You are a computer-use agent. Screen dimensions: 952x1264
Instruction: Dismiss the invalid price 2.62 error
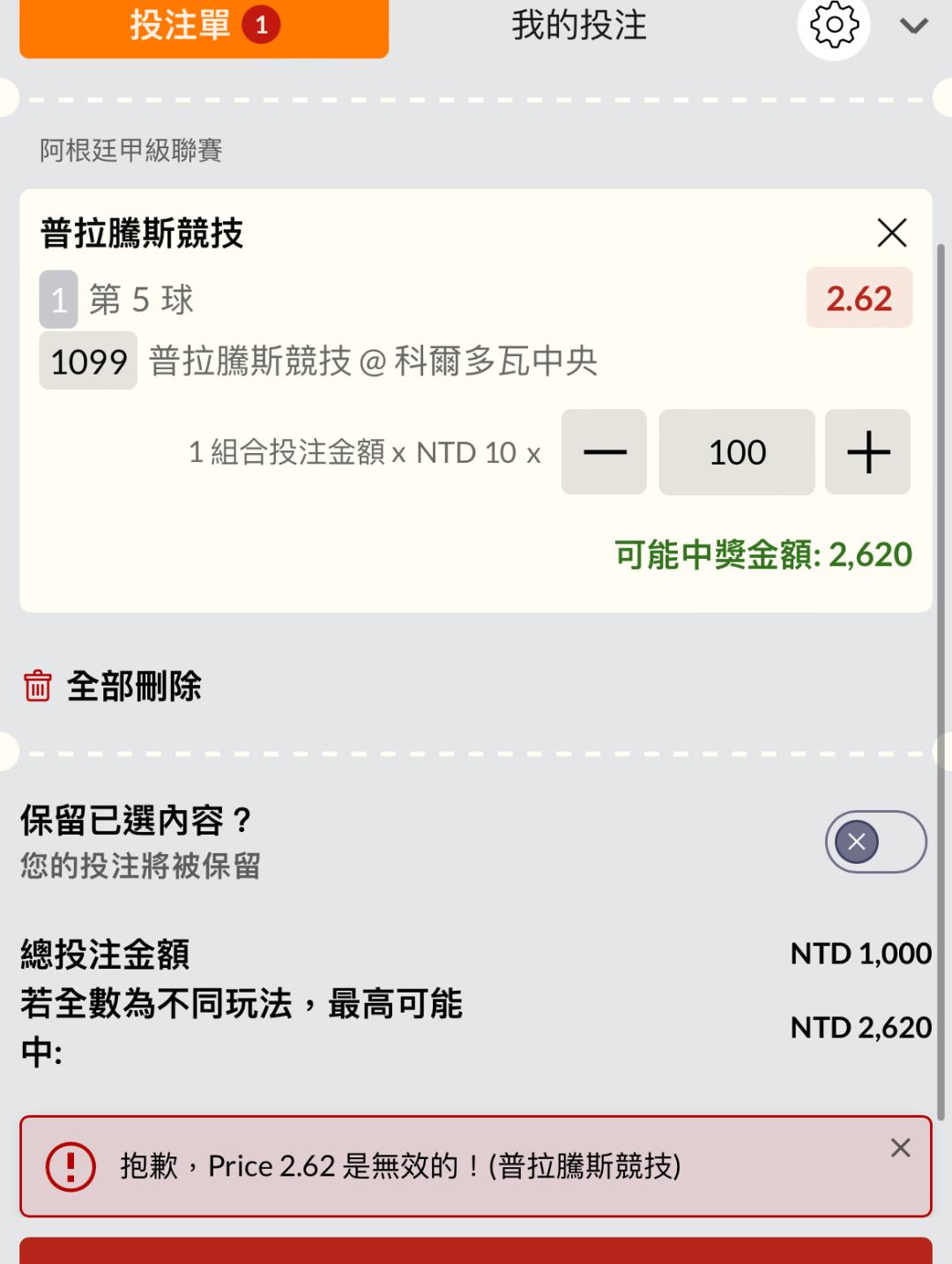pyautogui.click(x=900, y=1148)
